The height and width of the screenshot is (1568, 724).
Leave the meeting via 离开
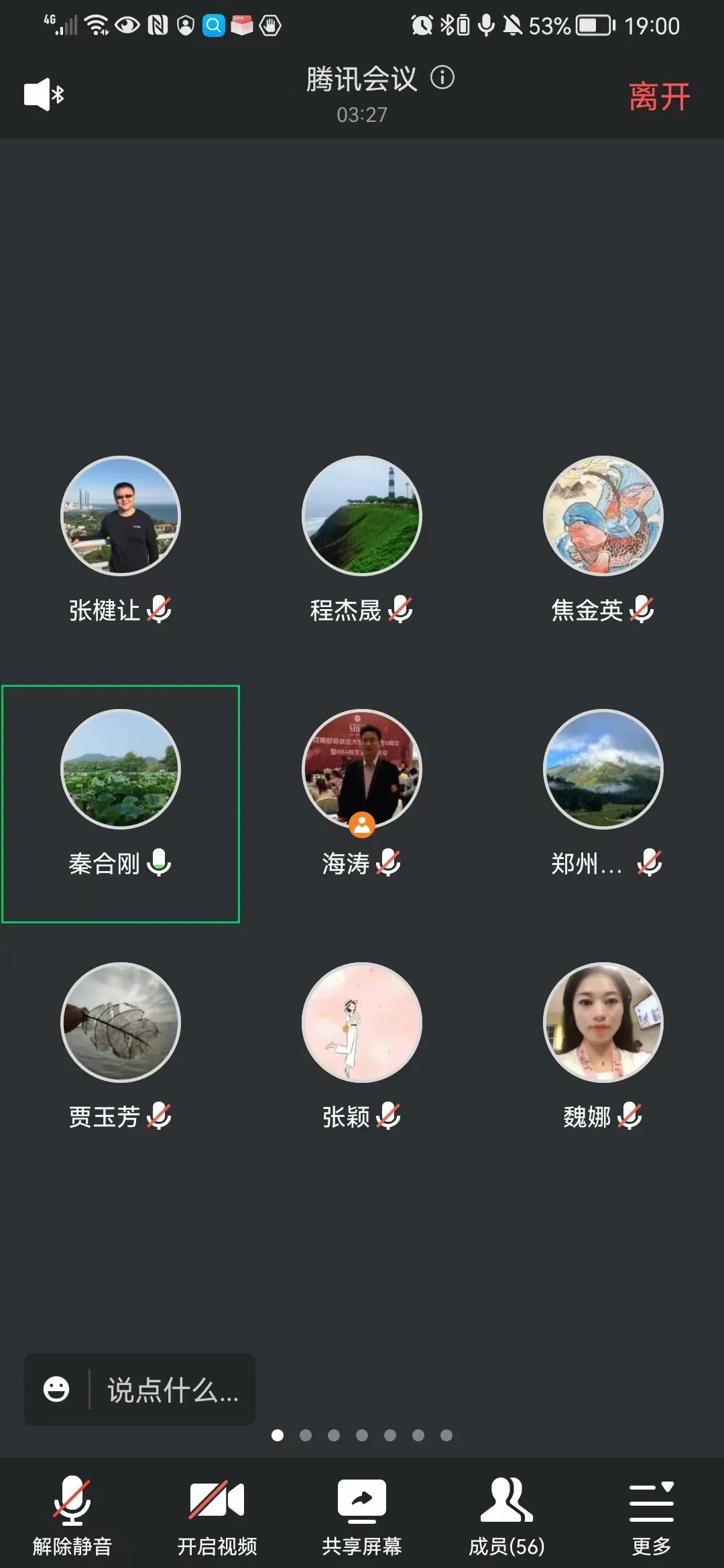coord(659,96)
